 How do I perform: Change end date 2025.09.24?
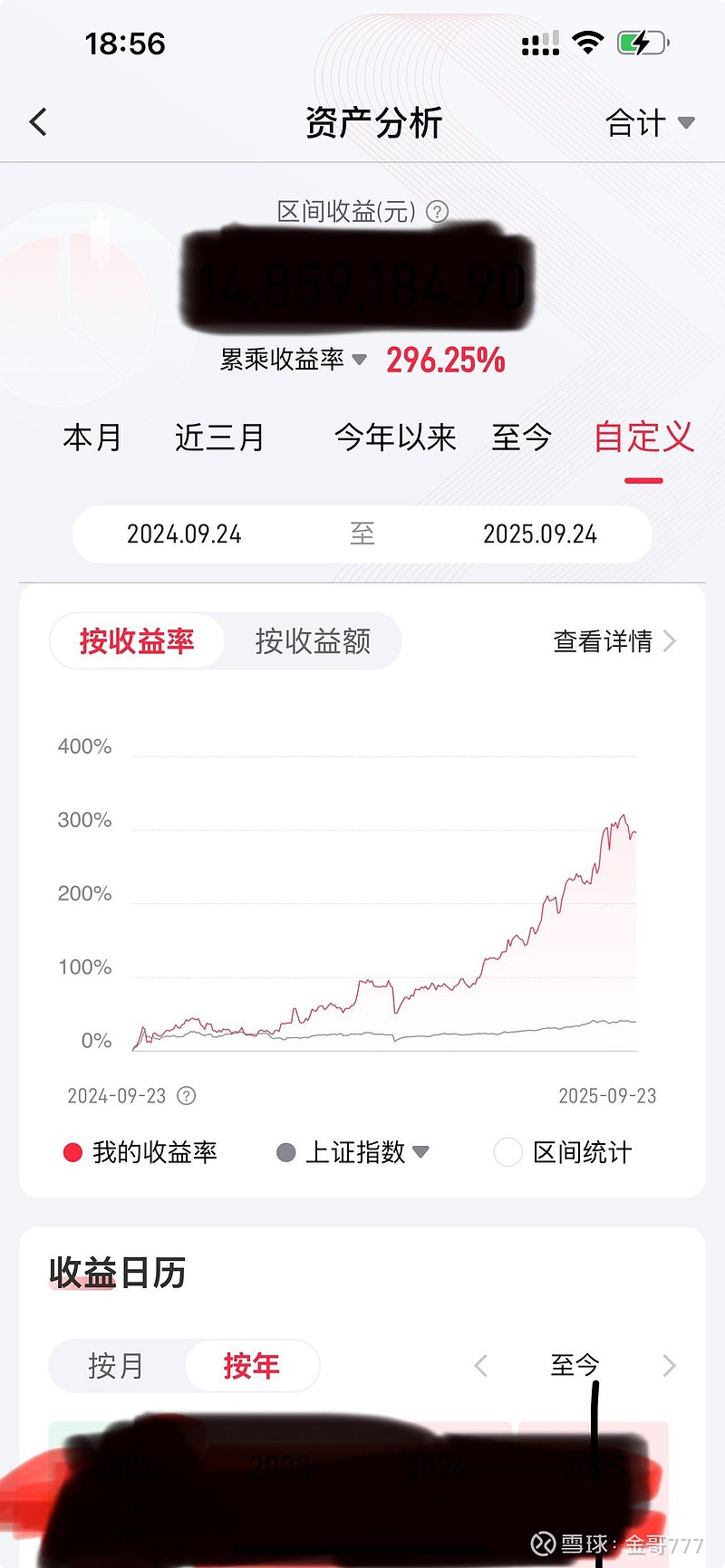(x=540, y=534)
